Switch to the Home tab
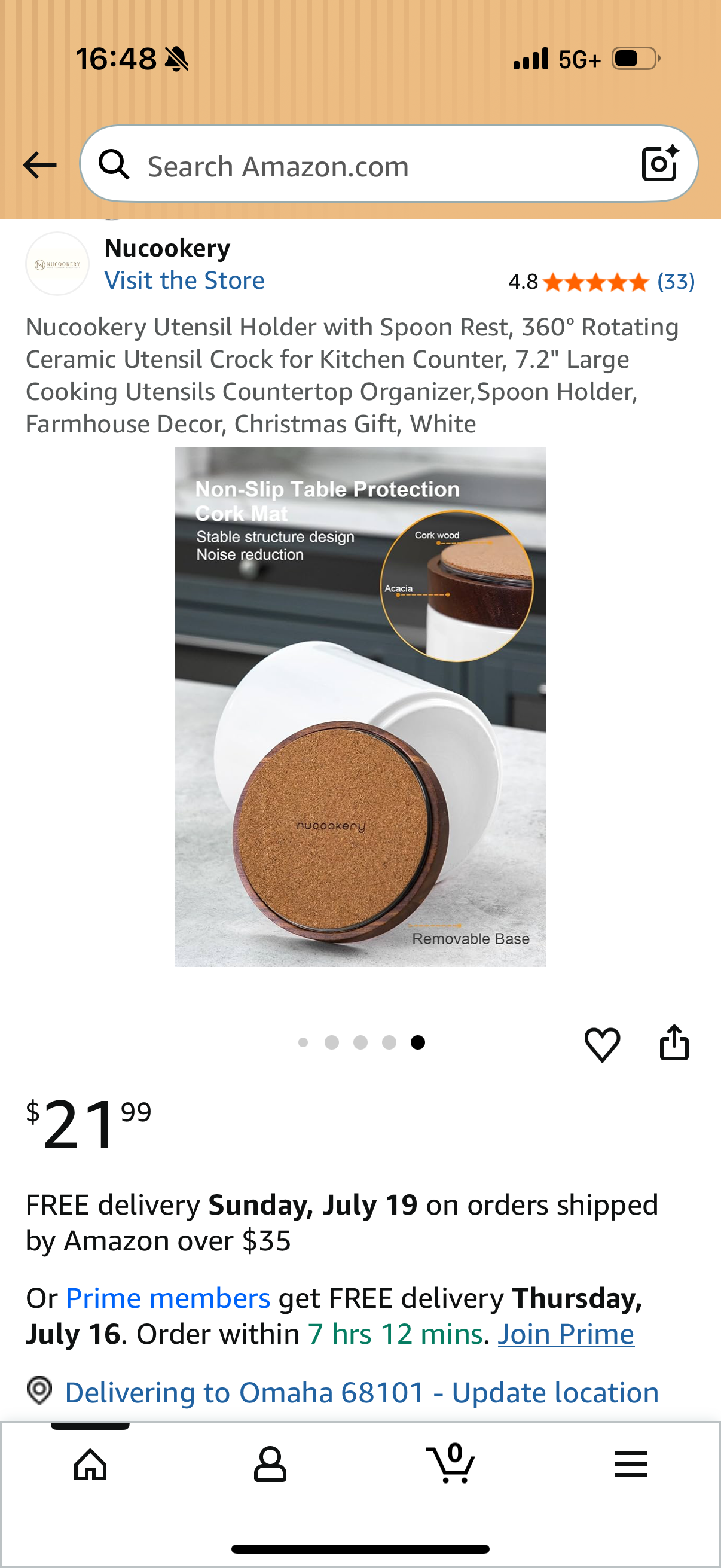The width and height of the screenshot is (721, 1568). click(x=91, y=1464)
